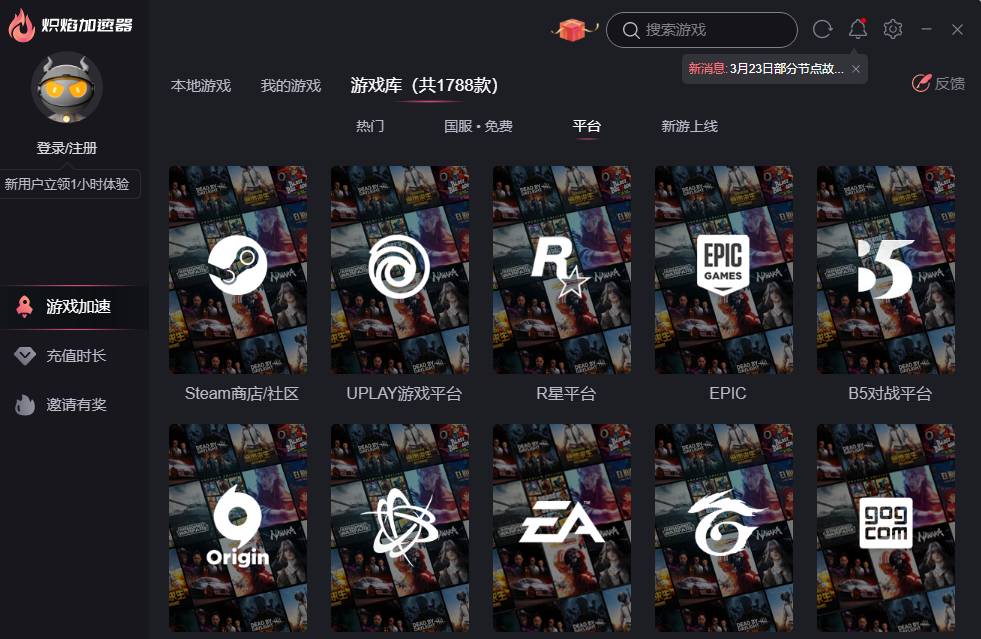Select the 新游上线 category tab
981x639 pixels.
click(689, 126)
